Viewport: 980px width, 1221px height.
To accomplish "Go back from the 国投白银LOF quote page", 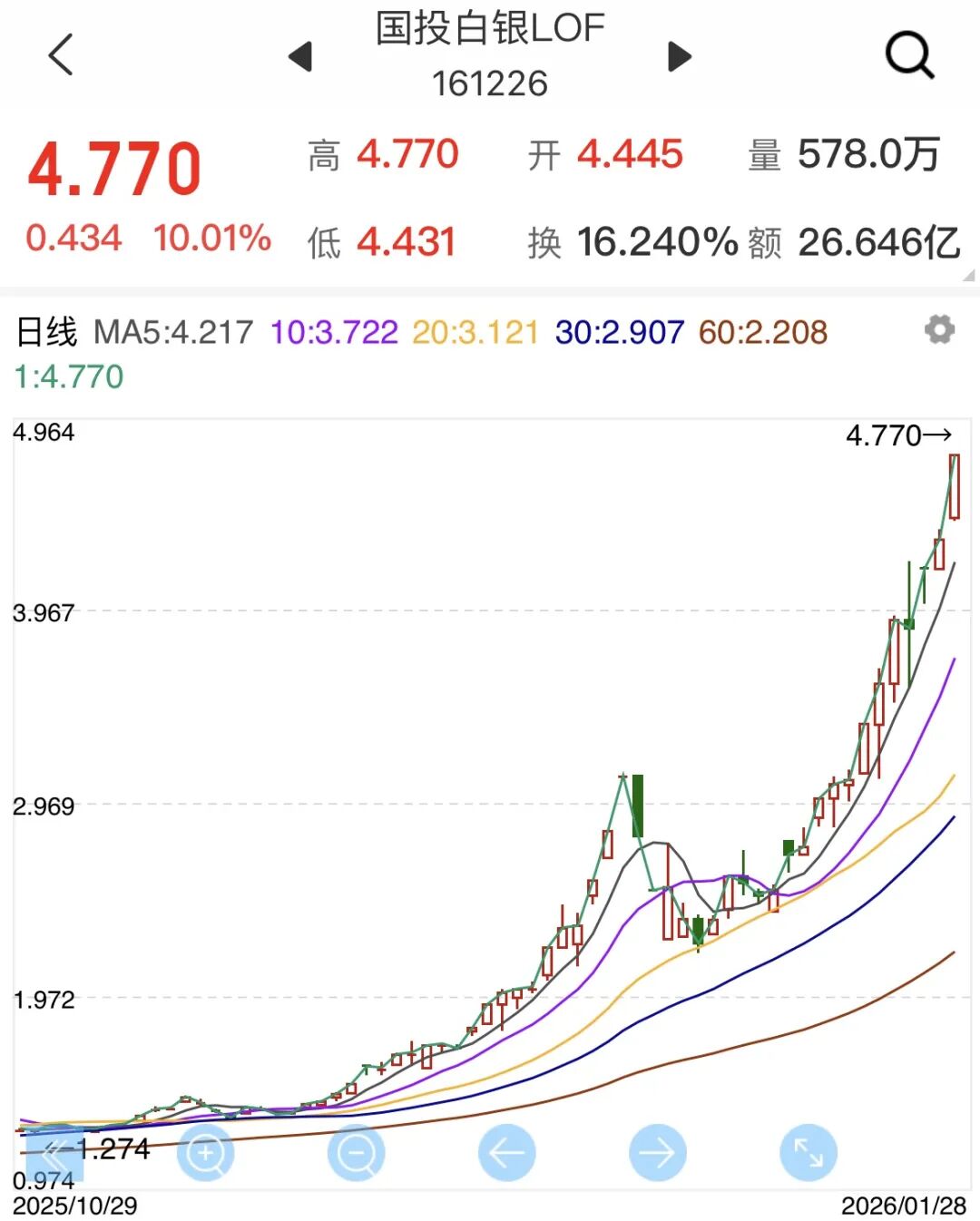I will 60,54.
